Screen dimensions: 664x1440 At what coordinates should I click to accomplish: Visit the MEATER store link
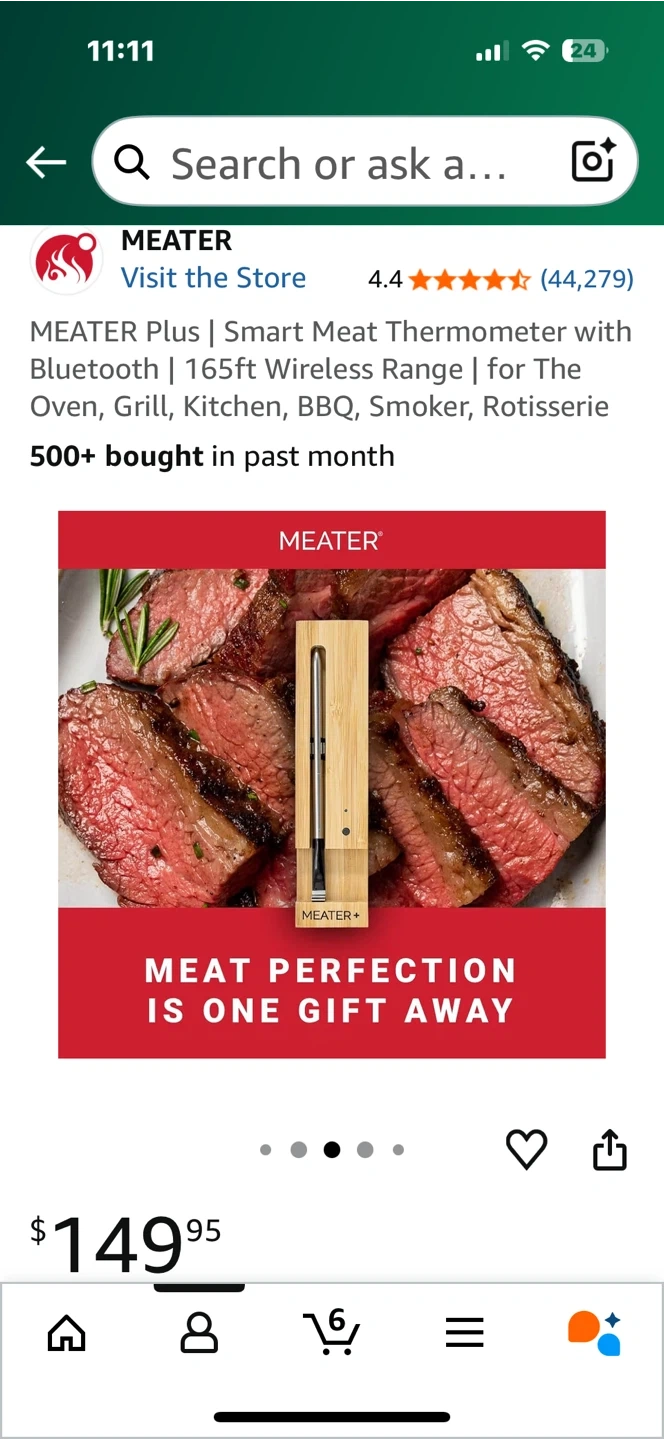point(213,278)
